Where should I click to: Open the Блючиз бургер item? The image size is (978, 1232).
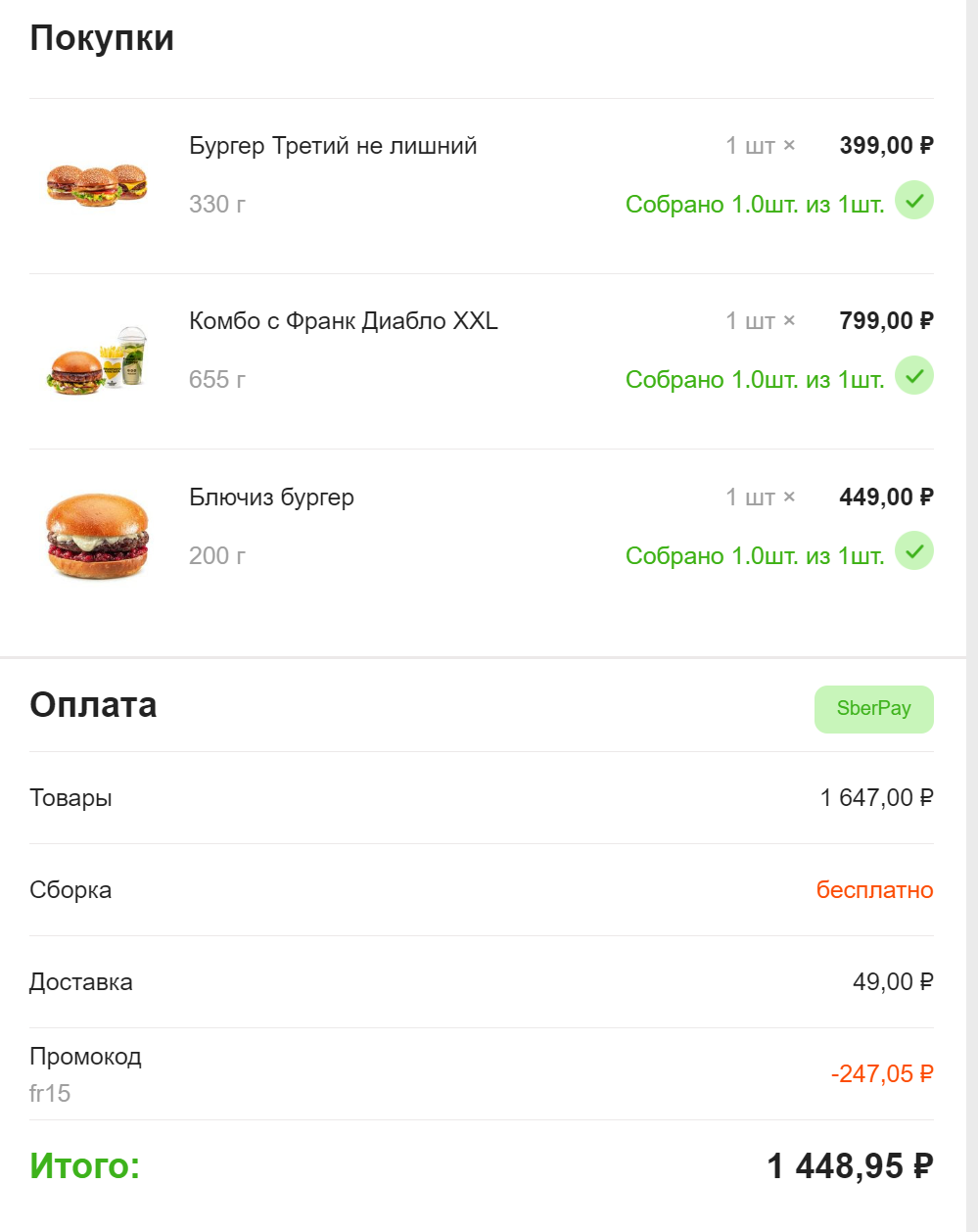coord(271,498)
